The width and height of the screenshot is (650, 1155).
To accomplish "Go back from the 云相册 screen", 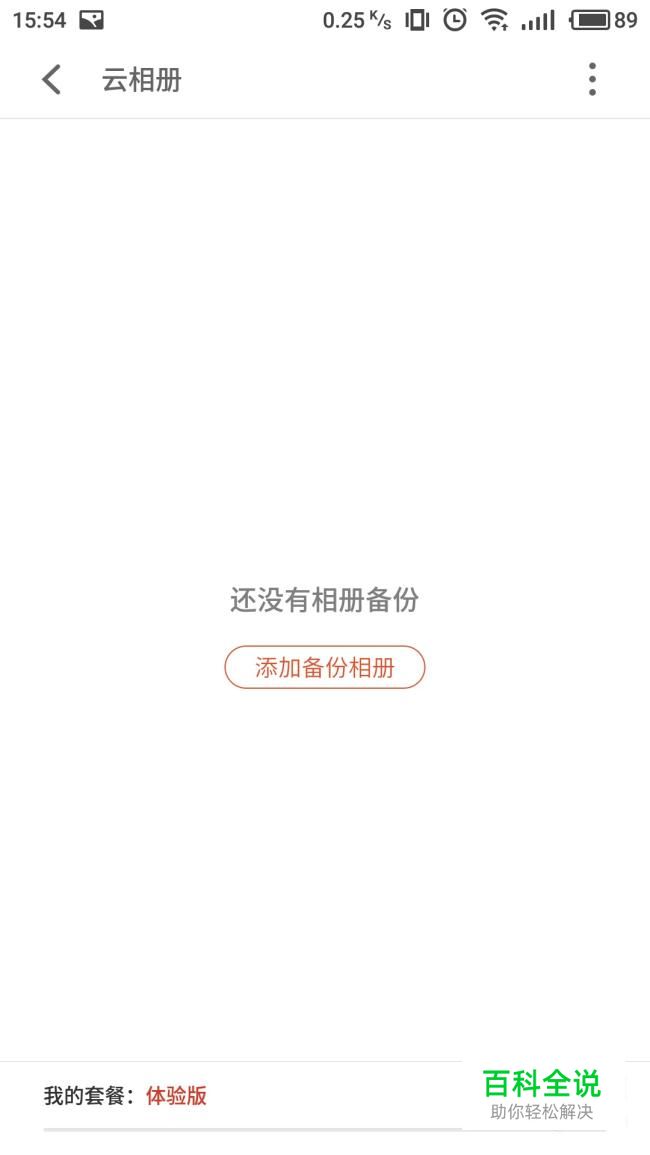I will [51, 80].
